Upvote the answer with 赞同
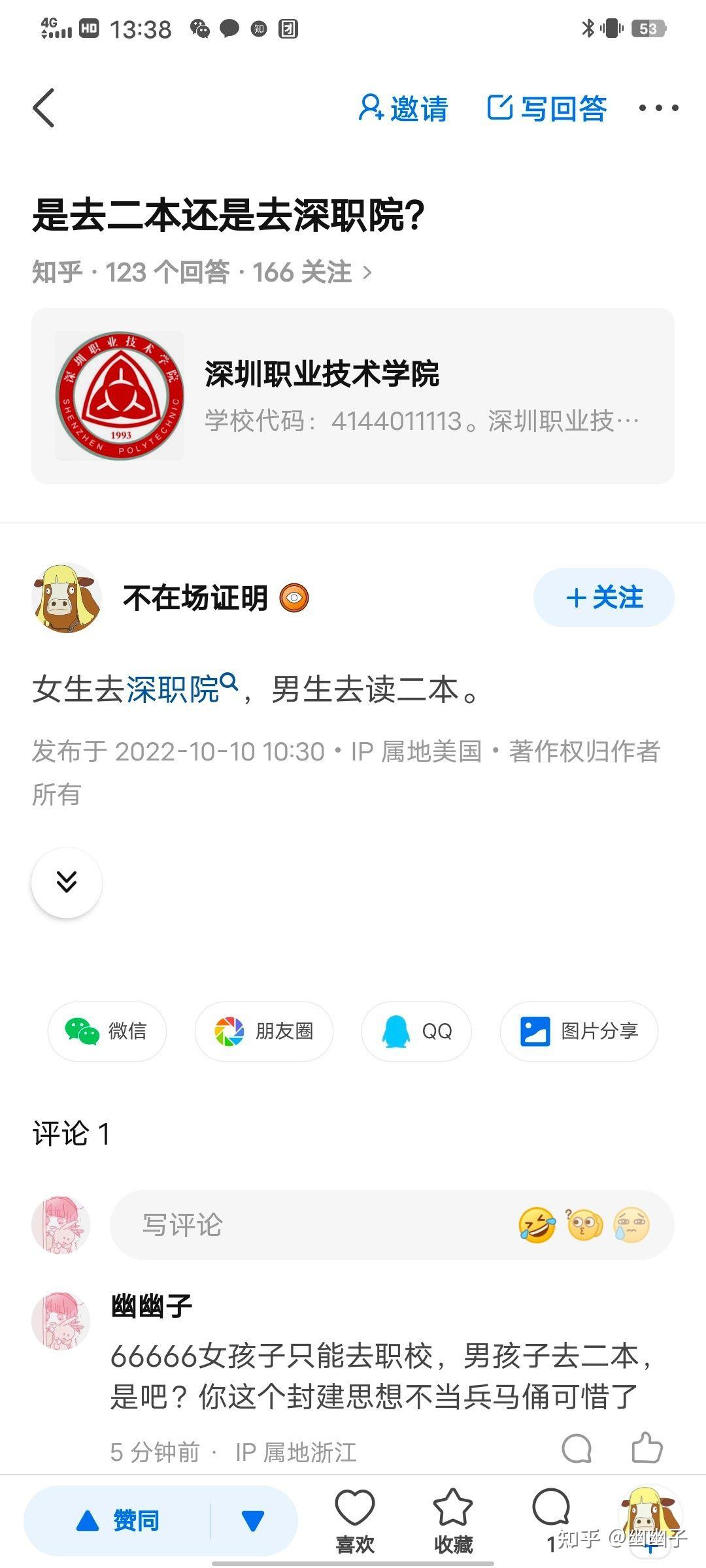This screenshot has height=1568, width=706. pos(118,1521)
